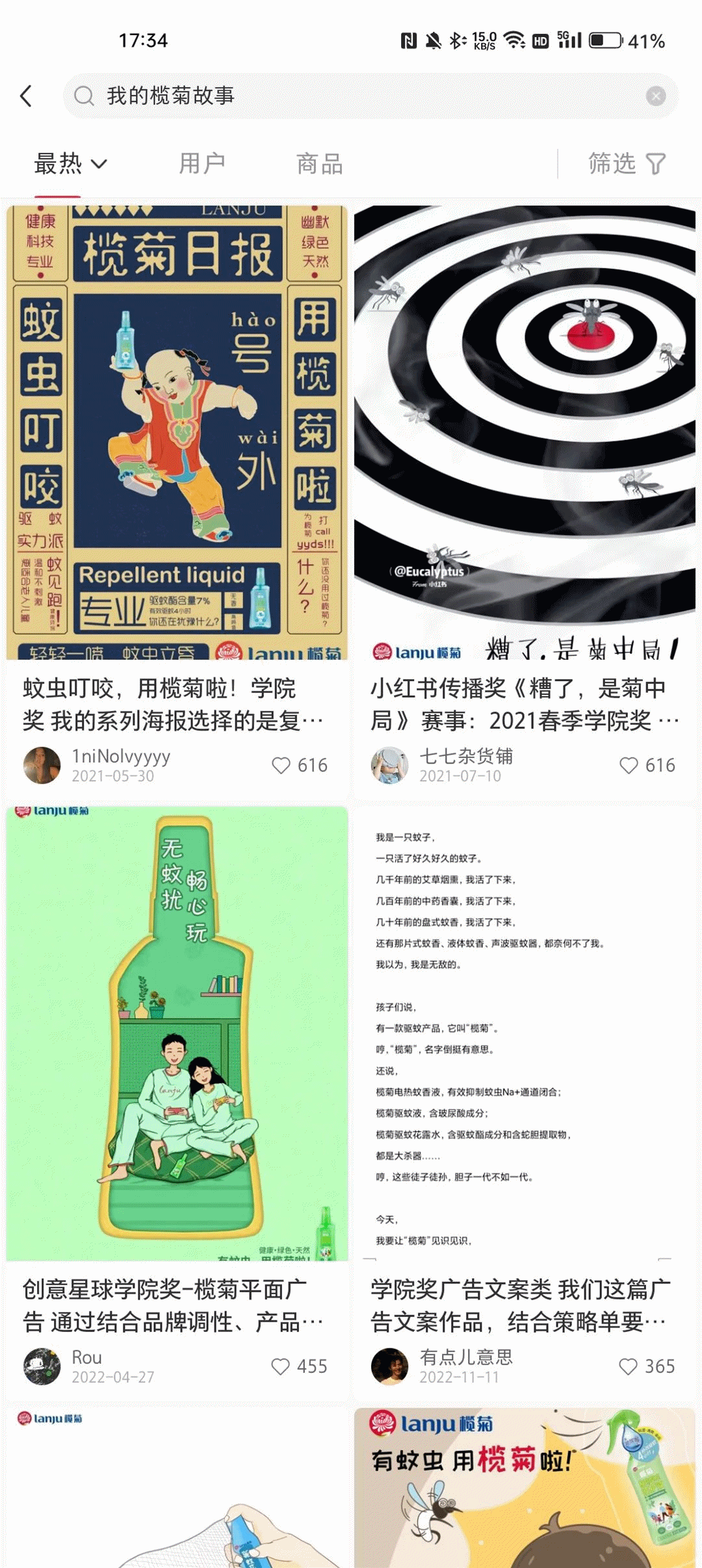Like the post by 1niNolvyyyy

(281, 766)
